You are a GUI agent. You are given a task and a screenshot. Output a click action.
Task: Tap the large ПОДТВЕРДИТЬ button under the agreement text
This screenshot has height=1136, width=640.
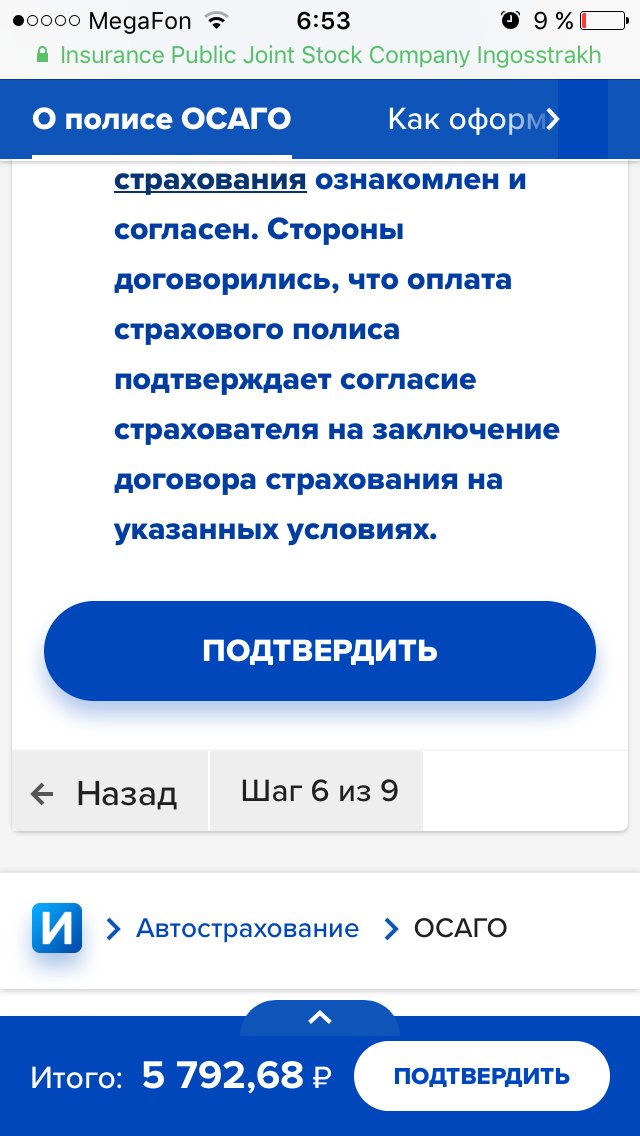pos(320,651)
